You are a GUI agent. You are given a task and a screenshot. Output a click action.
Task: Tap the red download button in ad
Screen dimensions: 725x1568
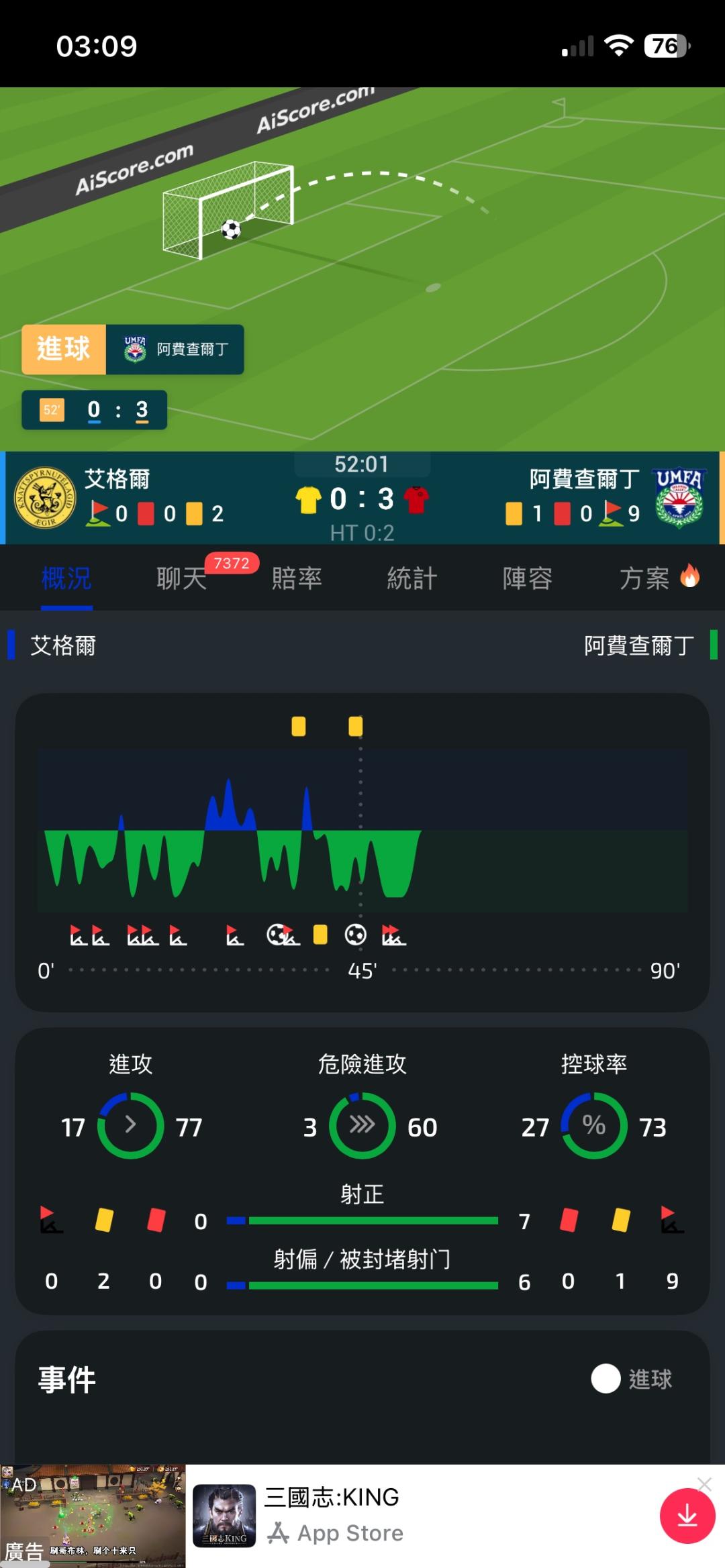tap(687, 1516)
